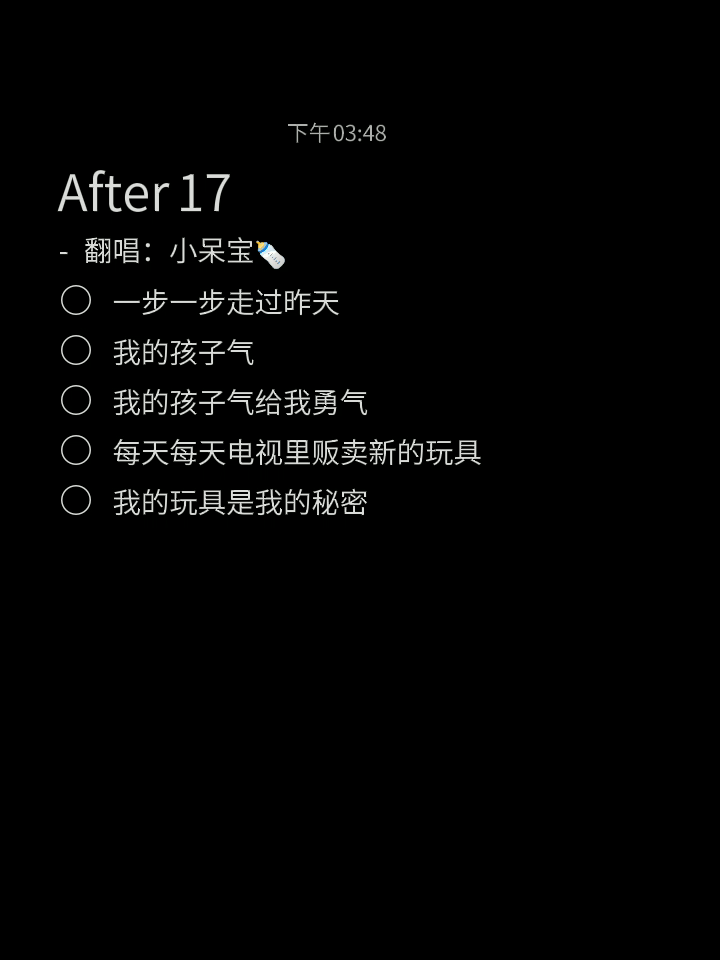Check off 一步一步走过昨天

(x=76, y=301)
